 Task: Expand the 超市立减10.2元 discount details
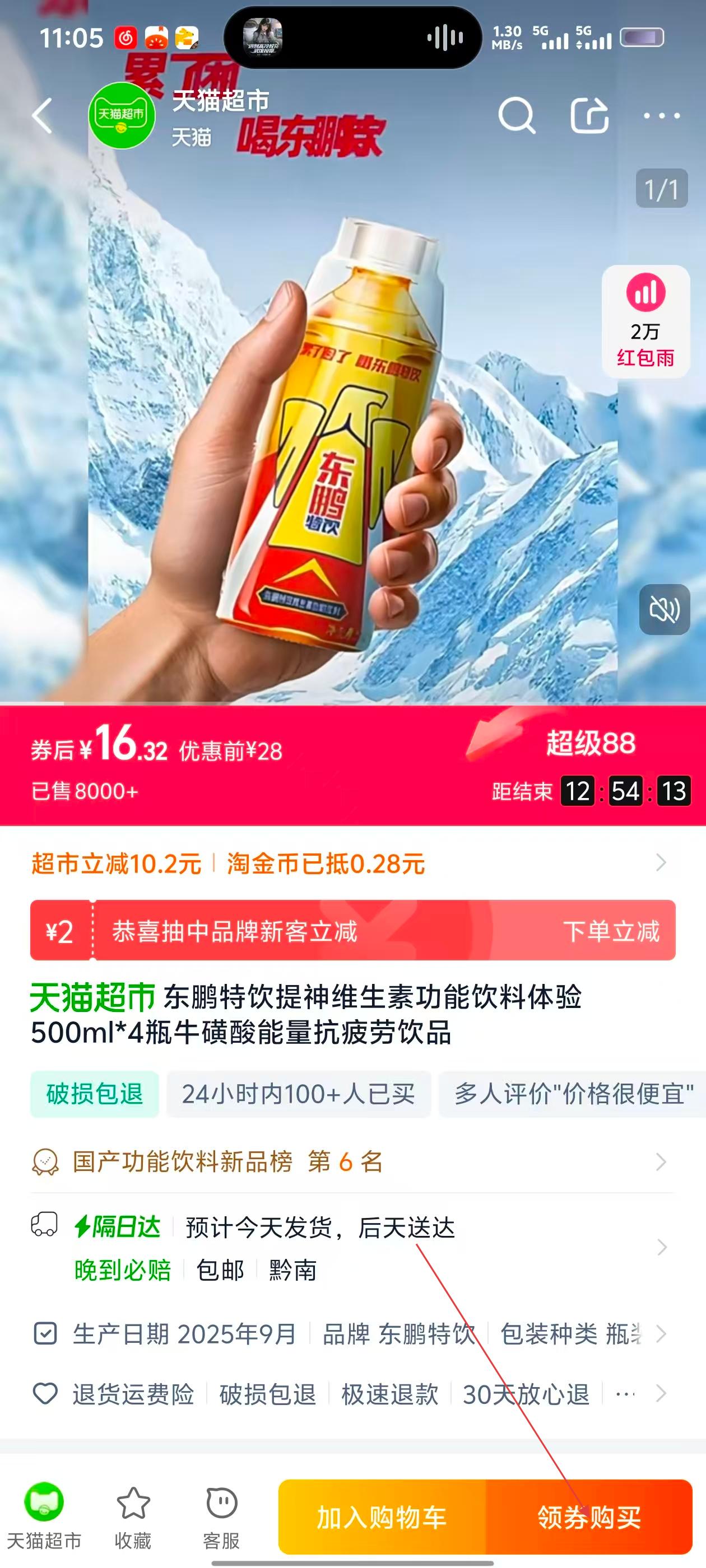click(347, 863)
